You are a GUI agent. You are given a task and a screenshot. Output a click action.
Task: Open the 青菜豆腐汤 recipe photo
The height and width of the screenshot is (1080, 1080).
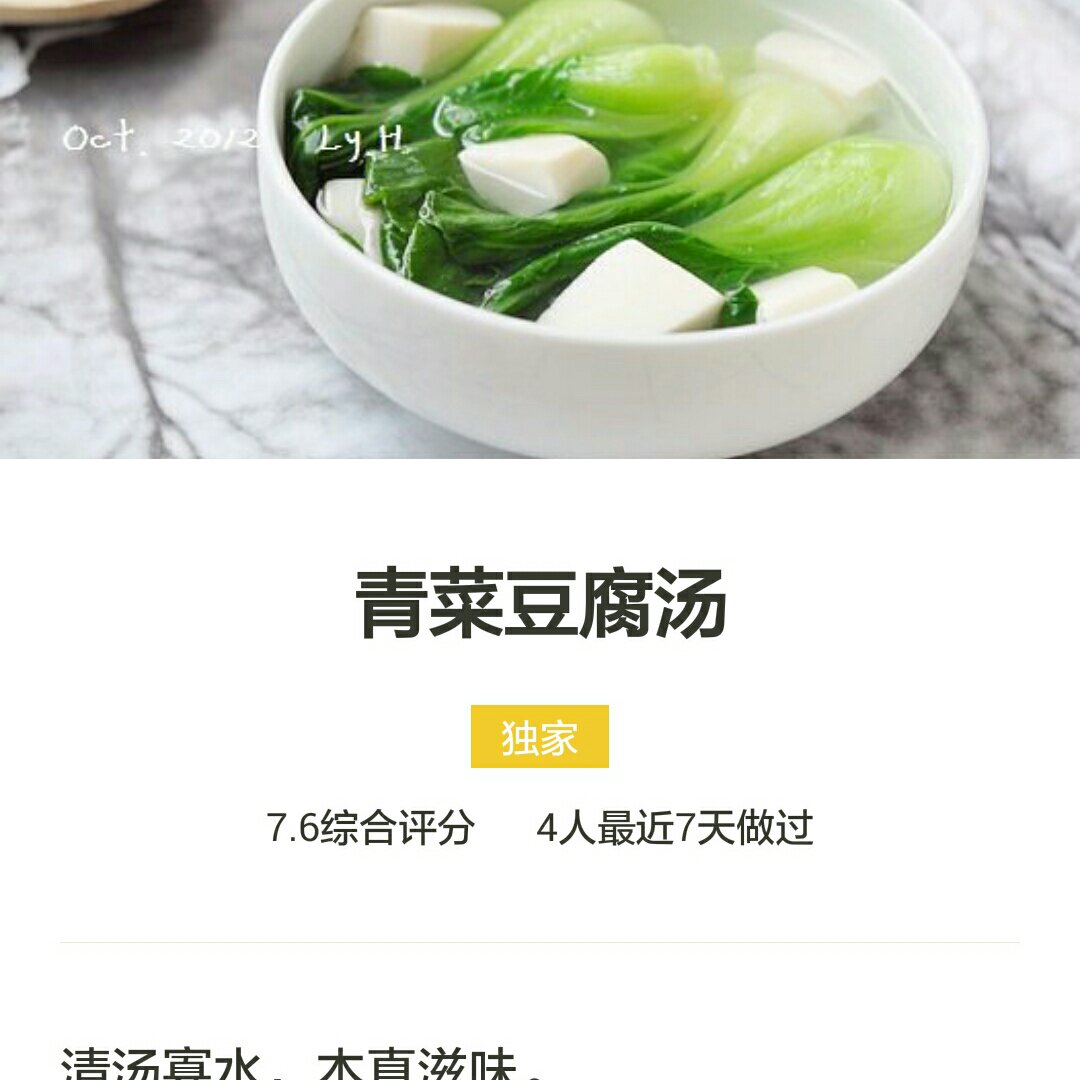(540, 228)
